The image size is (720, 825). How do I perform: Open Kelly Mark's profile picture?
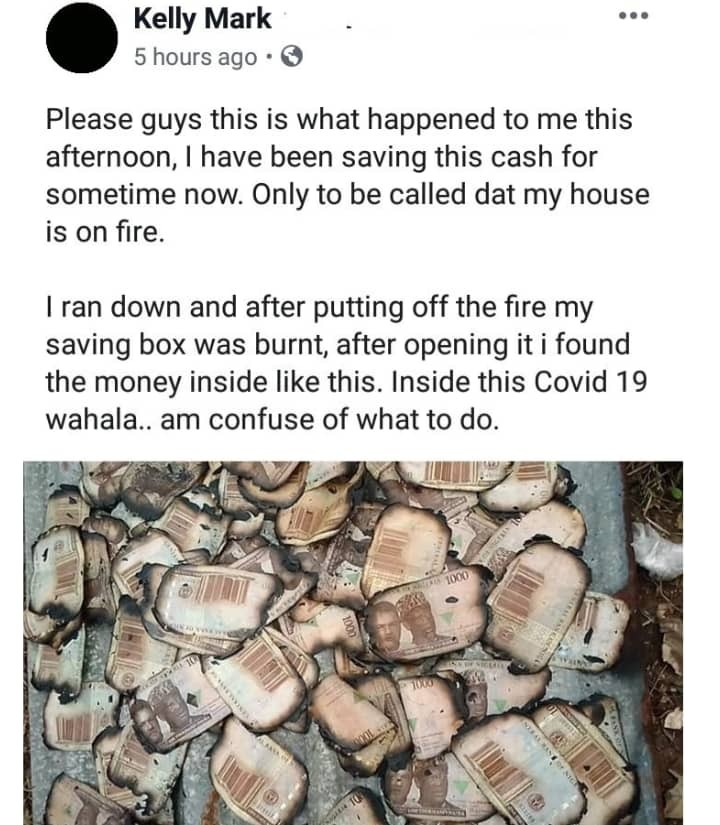tap(82, 38)
